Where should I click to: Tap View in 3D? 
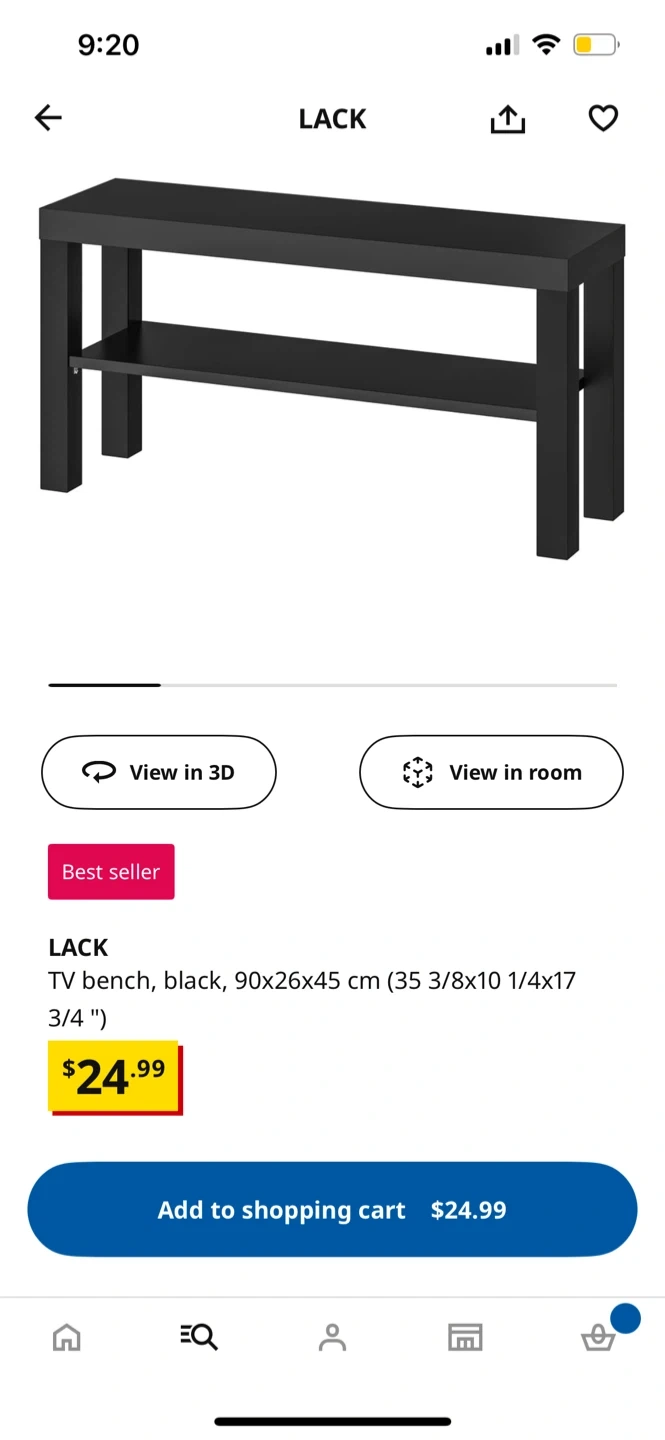(158, 772)
